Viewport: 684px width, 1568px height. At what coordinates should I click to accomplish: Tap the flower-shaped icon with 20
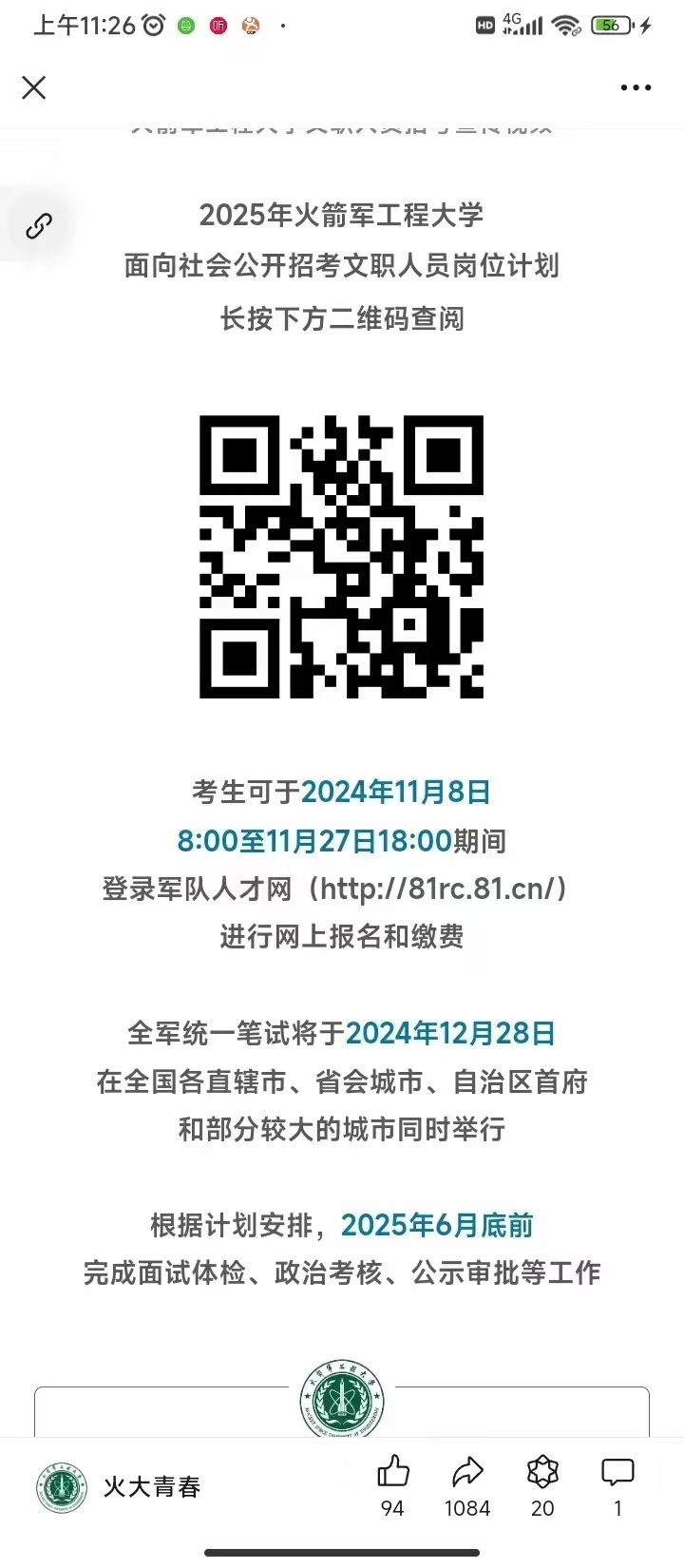(x=542, y=1472)
